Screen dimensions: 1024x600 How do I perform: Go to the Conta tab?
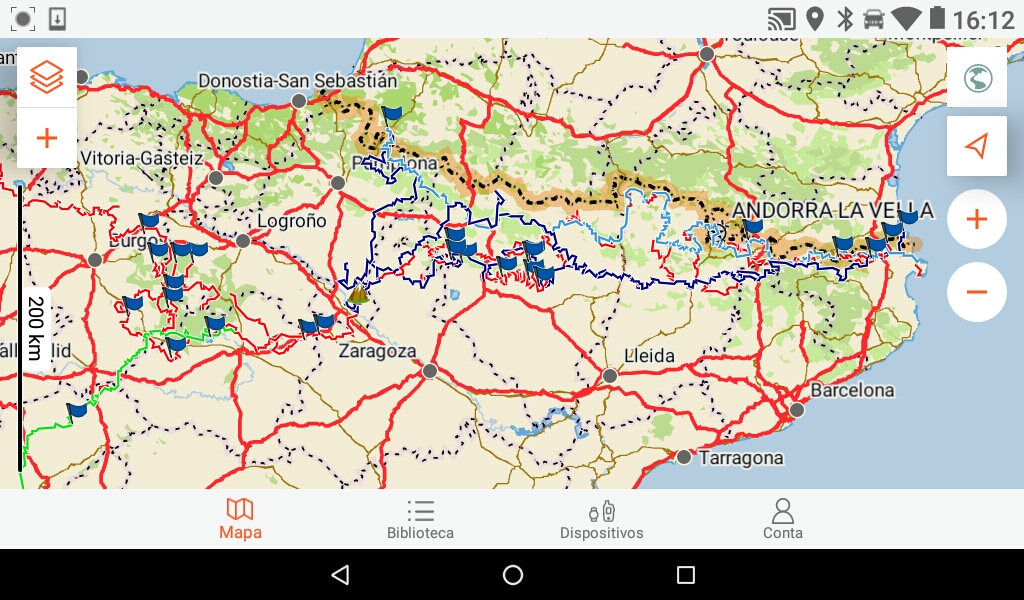[782, 519]
